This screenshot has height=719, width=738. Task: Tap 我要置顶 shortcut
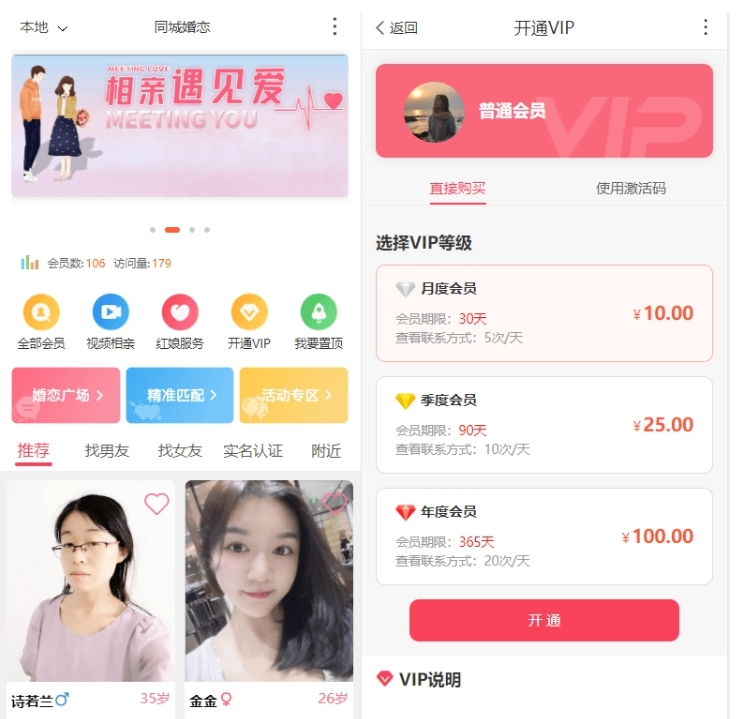[318, 322]
